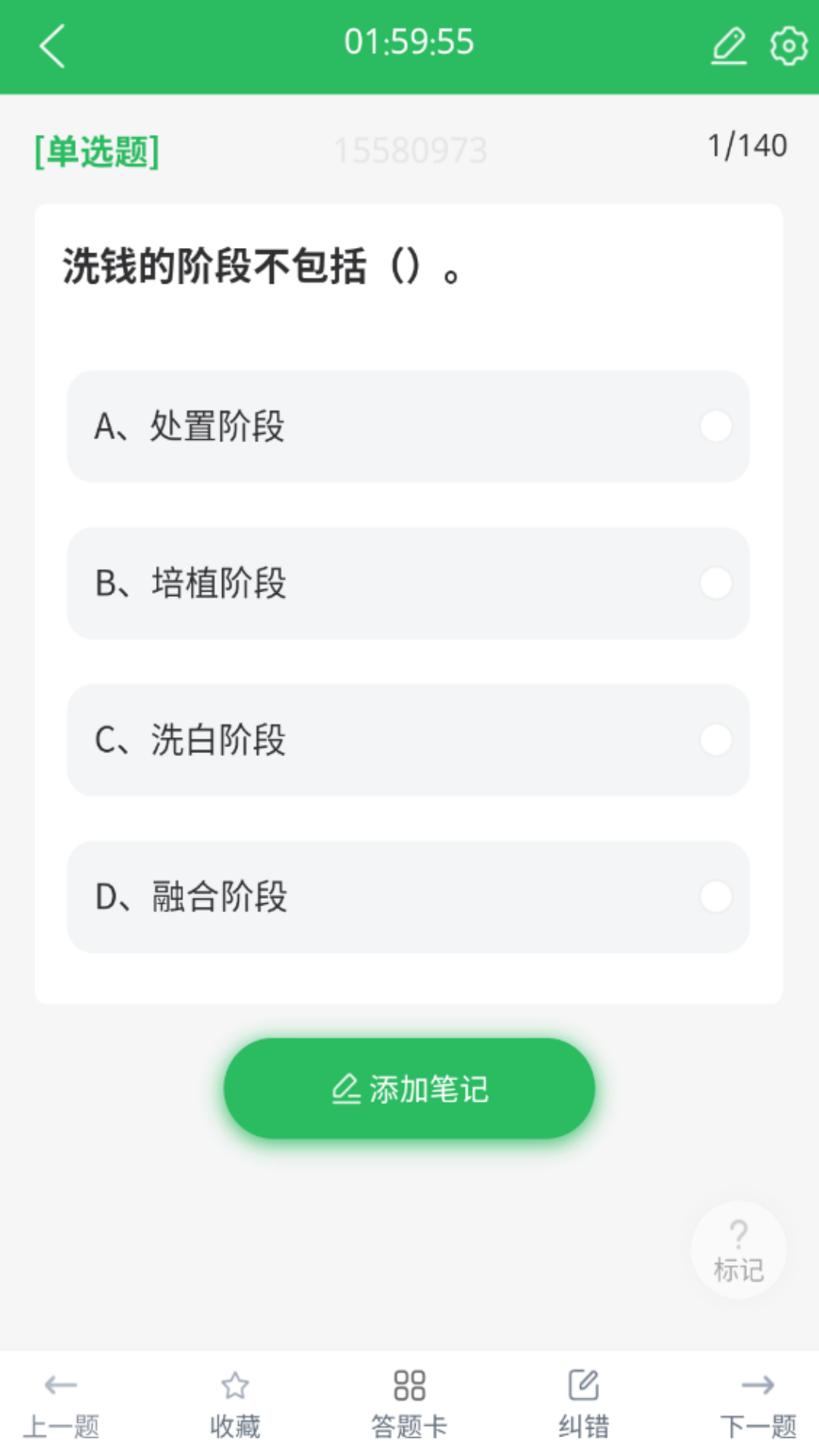Click the question ID 15580973

click(x=409, y=148)
